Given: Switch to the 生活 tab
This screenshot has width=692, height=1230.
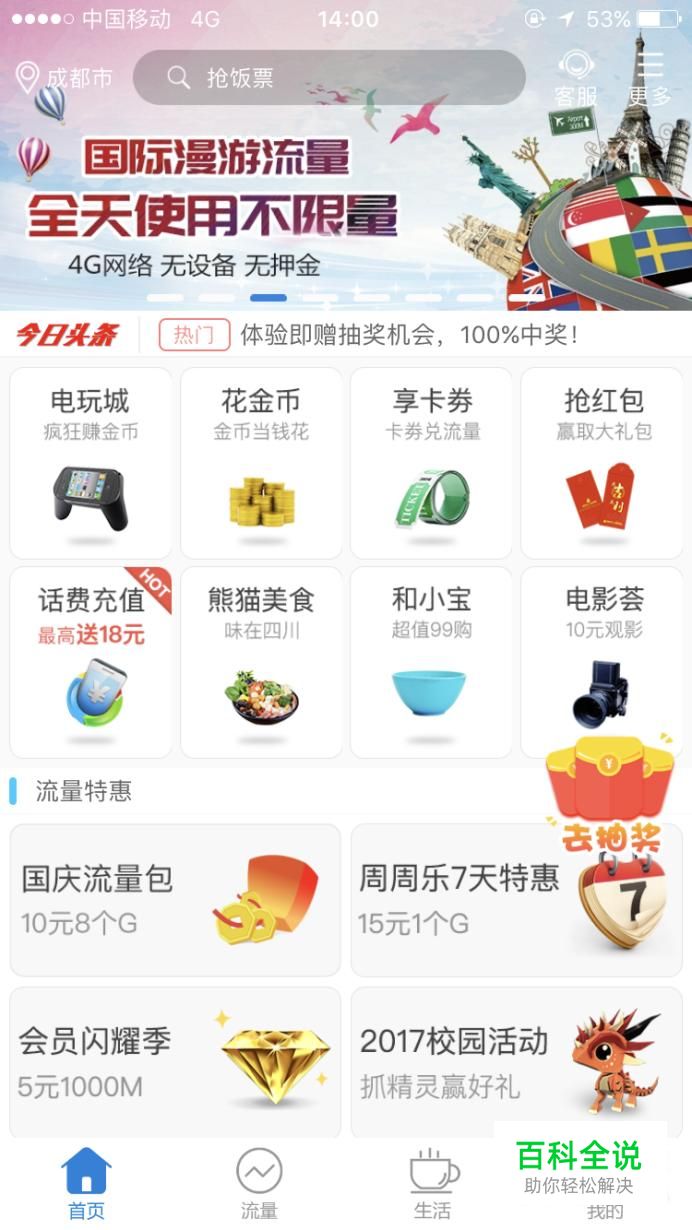Looking at the screenshot, I should (432, 1184).
